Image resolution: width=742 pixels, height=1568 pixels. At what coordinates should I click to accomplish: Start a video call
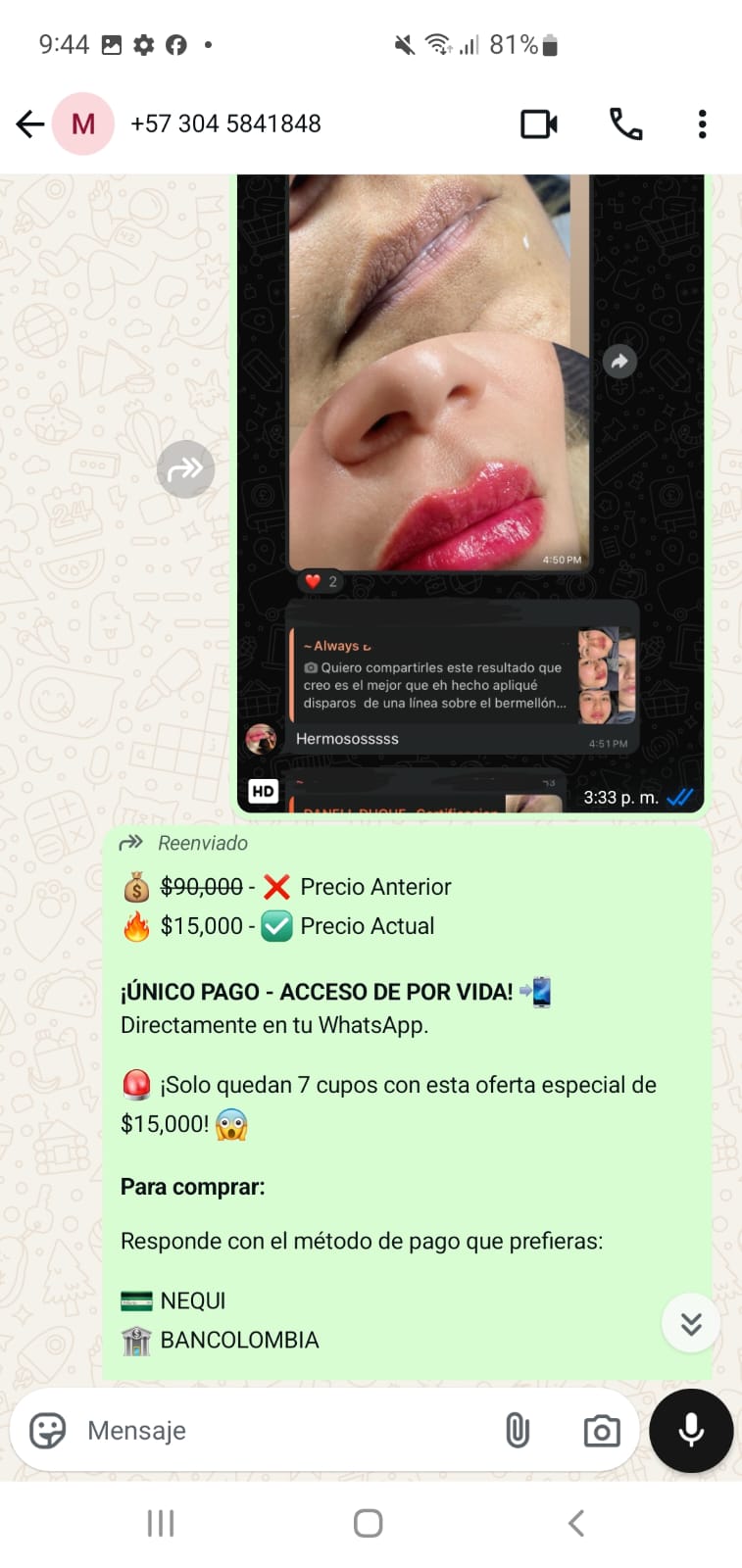[x=538, y=124]
